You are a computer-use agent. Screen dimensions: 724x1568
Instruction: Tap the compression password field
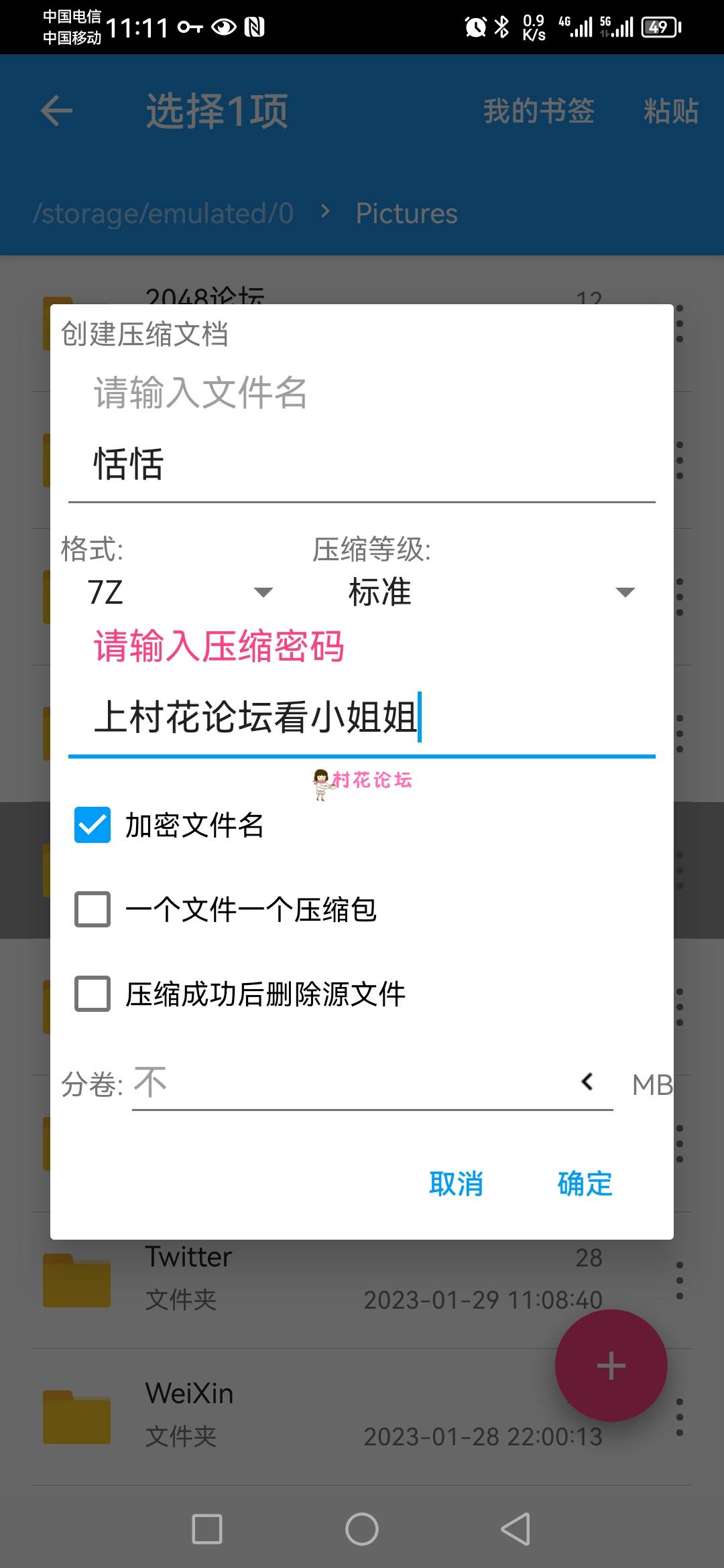[x=362, y=718]
